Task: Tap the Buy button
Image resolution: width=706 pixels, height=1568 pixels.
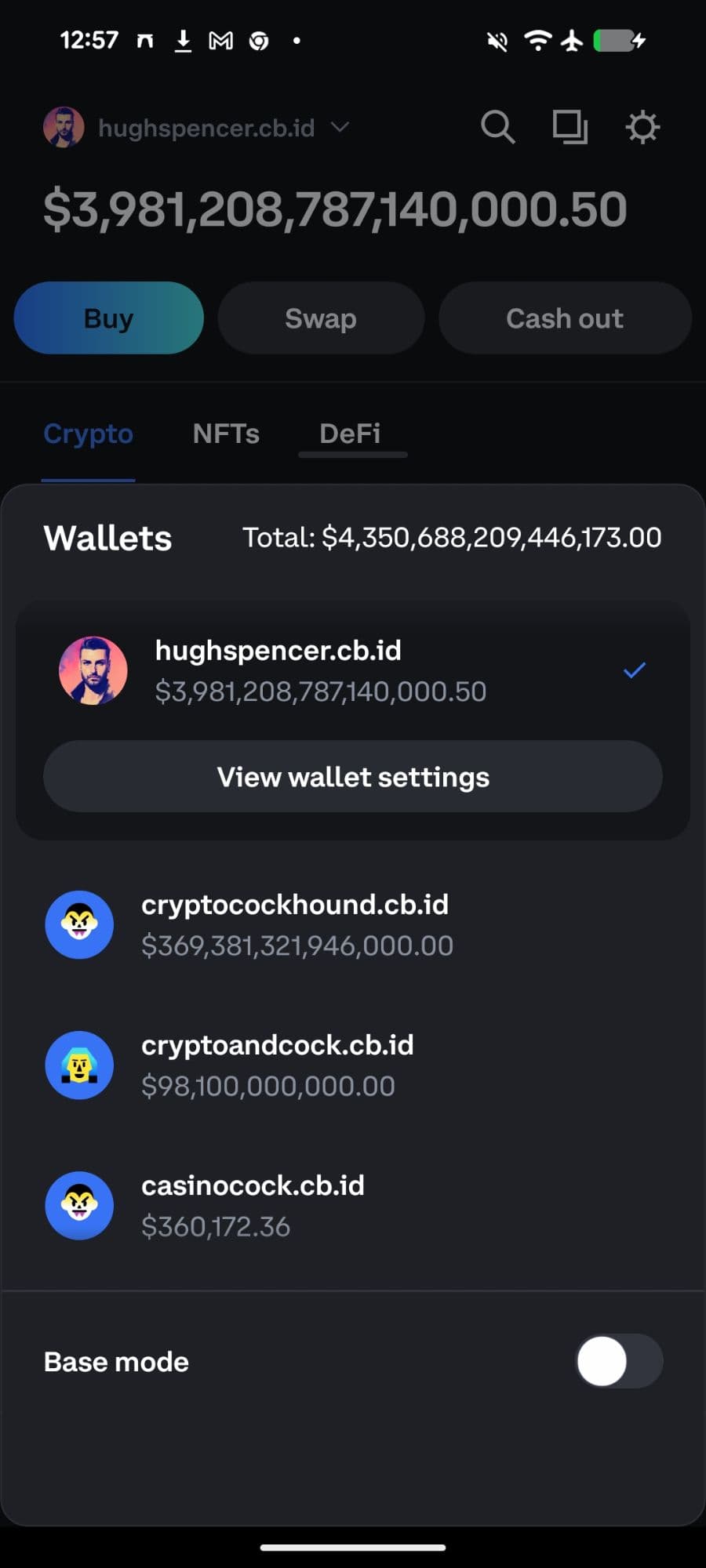Action: pyautogui.click(x=109, y=318)
